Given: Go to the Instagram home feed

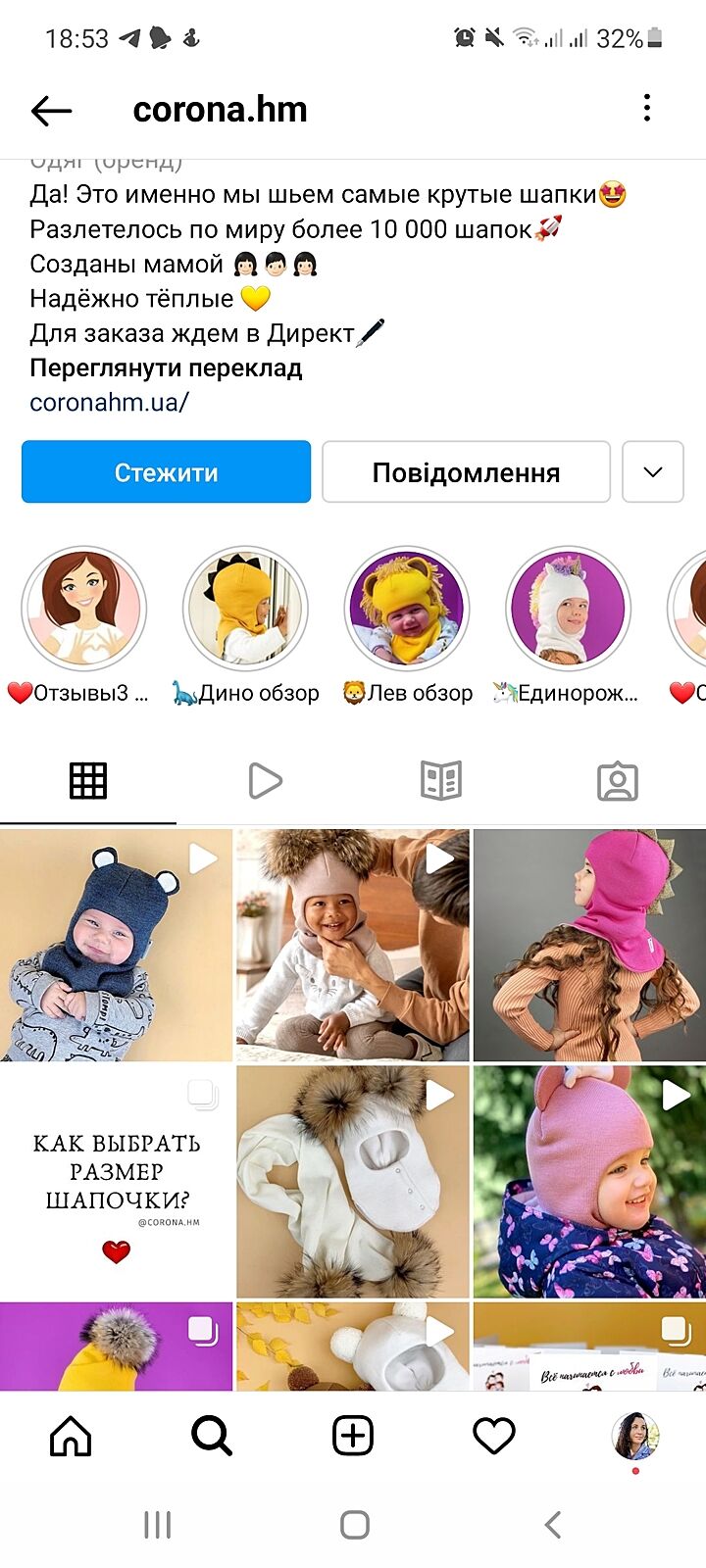Looking at the screenshot, I should 71,1436.
